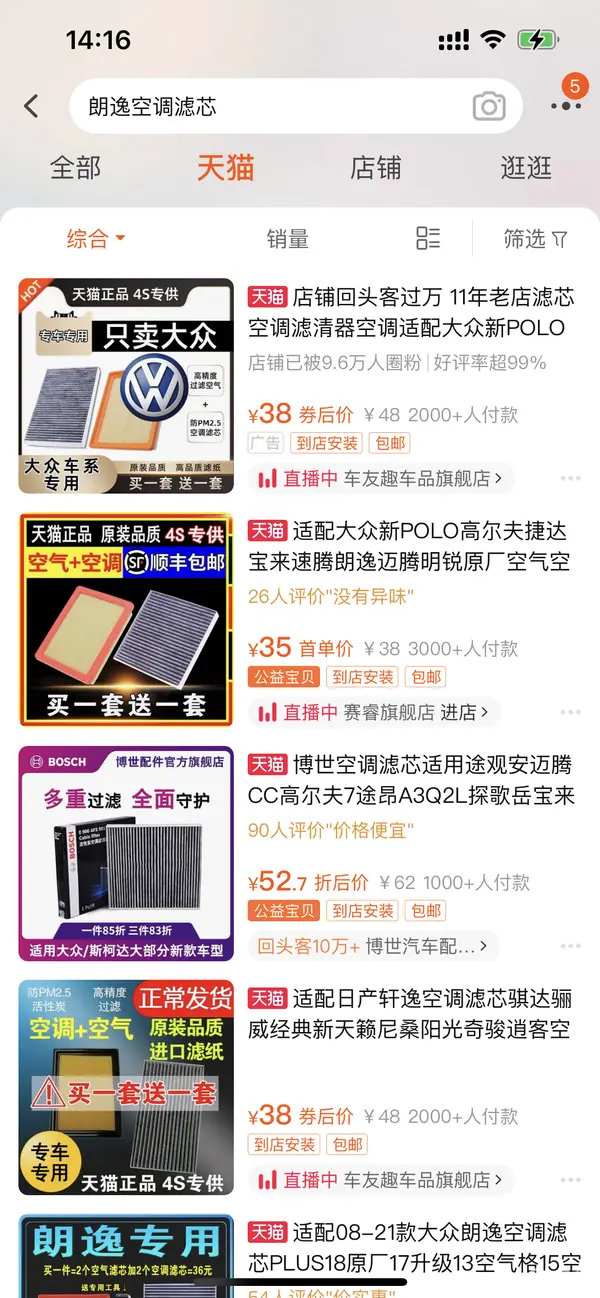Open the 筛选 filter panel
This screenshot has width=600, height=1298.
(x=535, y=239)
